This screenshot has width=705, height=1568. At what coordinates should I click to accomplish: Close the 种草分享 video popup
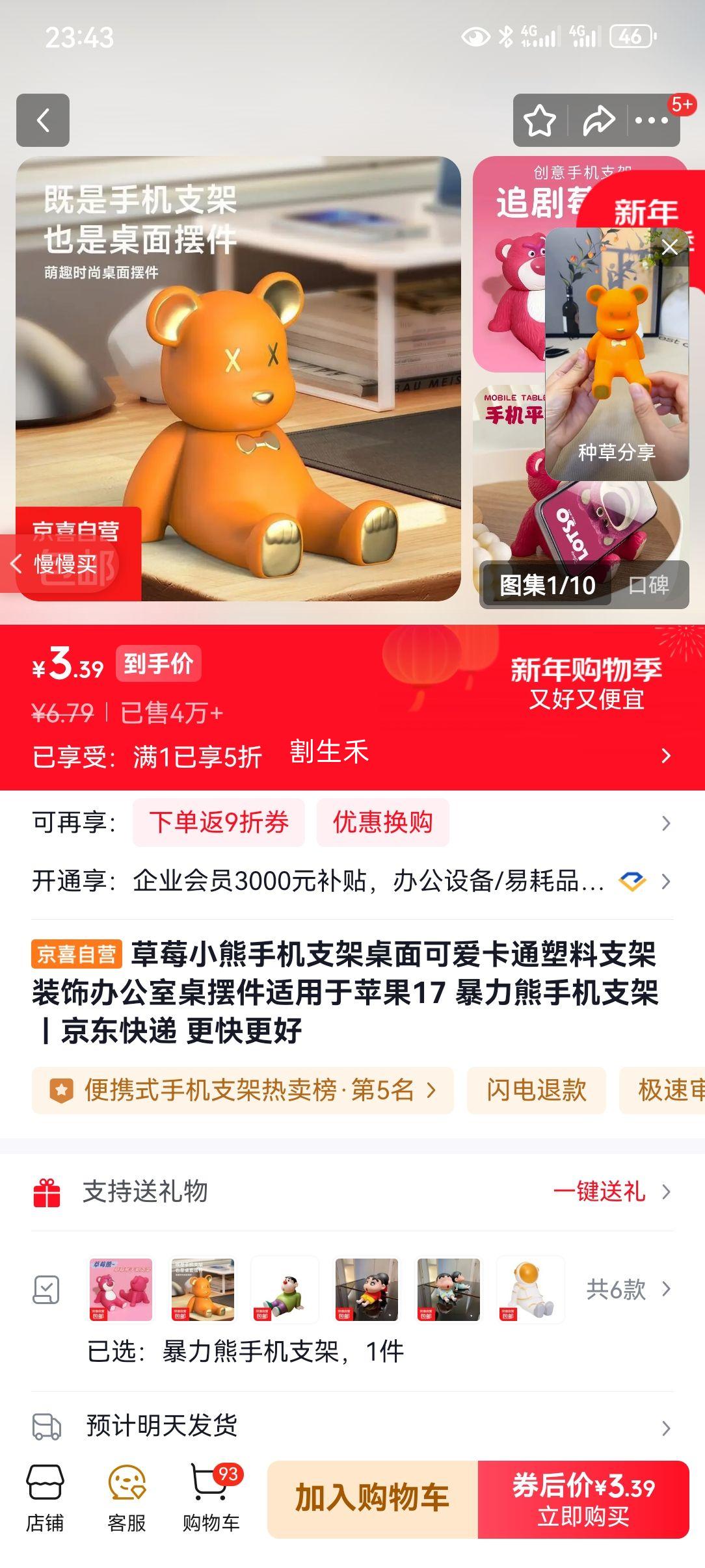click(x=669, y=247)
